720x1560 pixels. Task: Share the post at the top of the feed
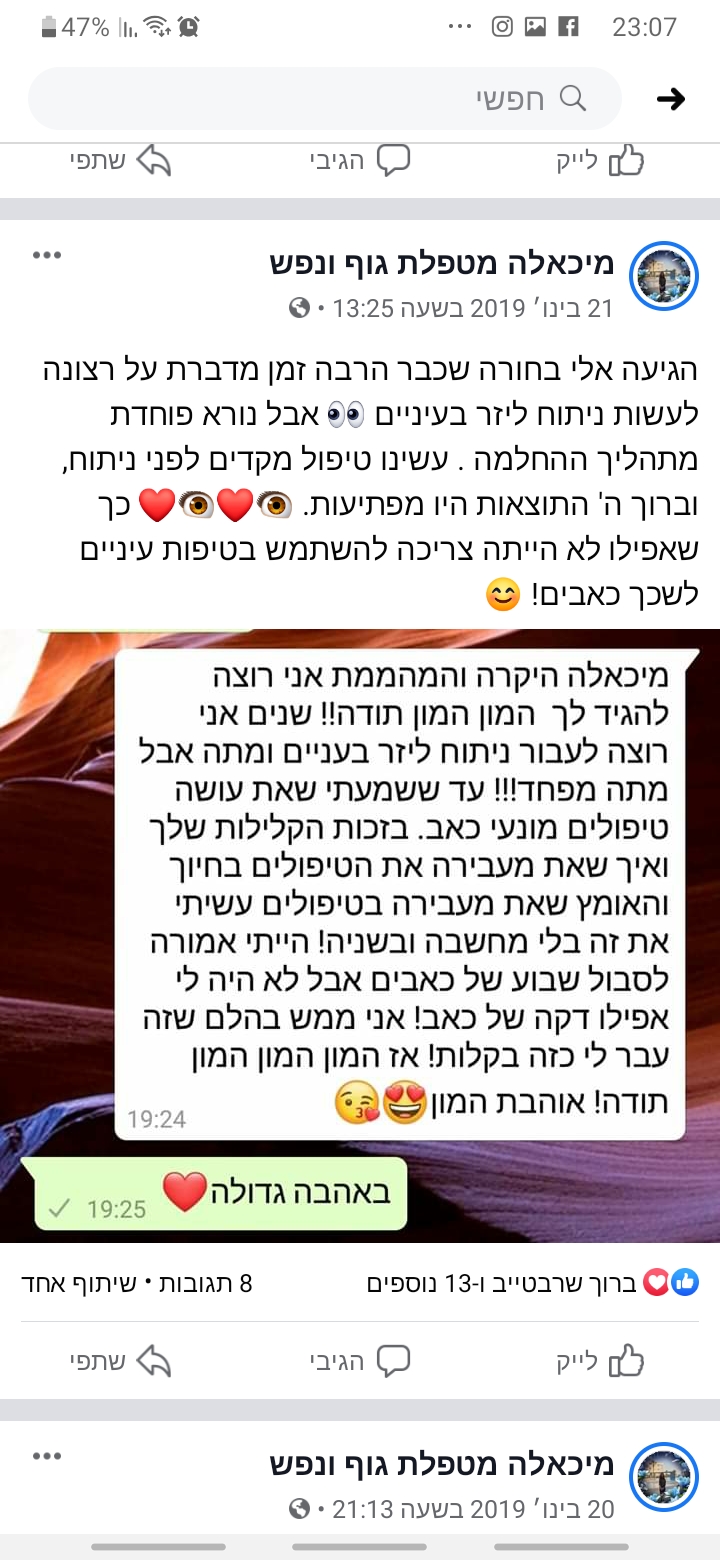[120, 161]
